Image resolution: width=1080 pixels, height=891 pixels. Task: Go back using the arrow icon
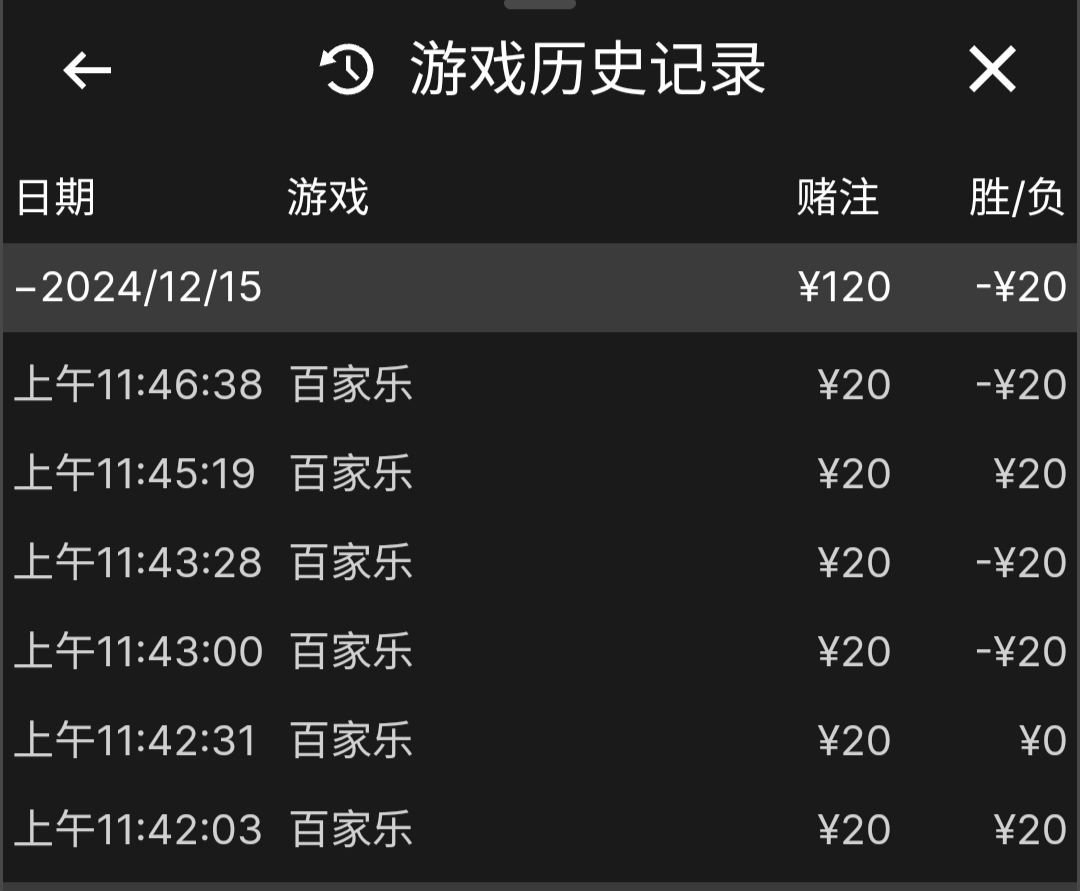pos(87,70)
